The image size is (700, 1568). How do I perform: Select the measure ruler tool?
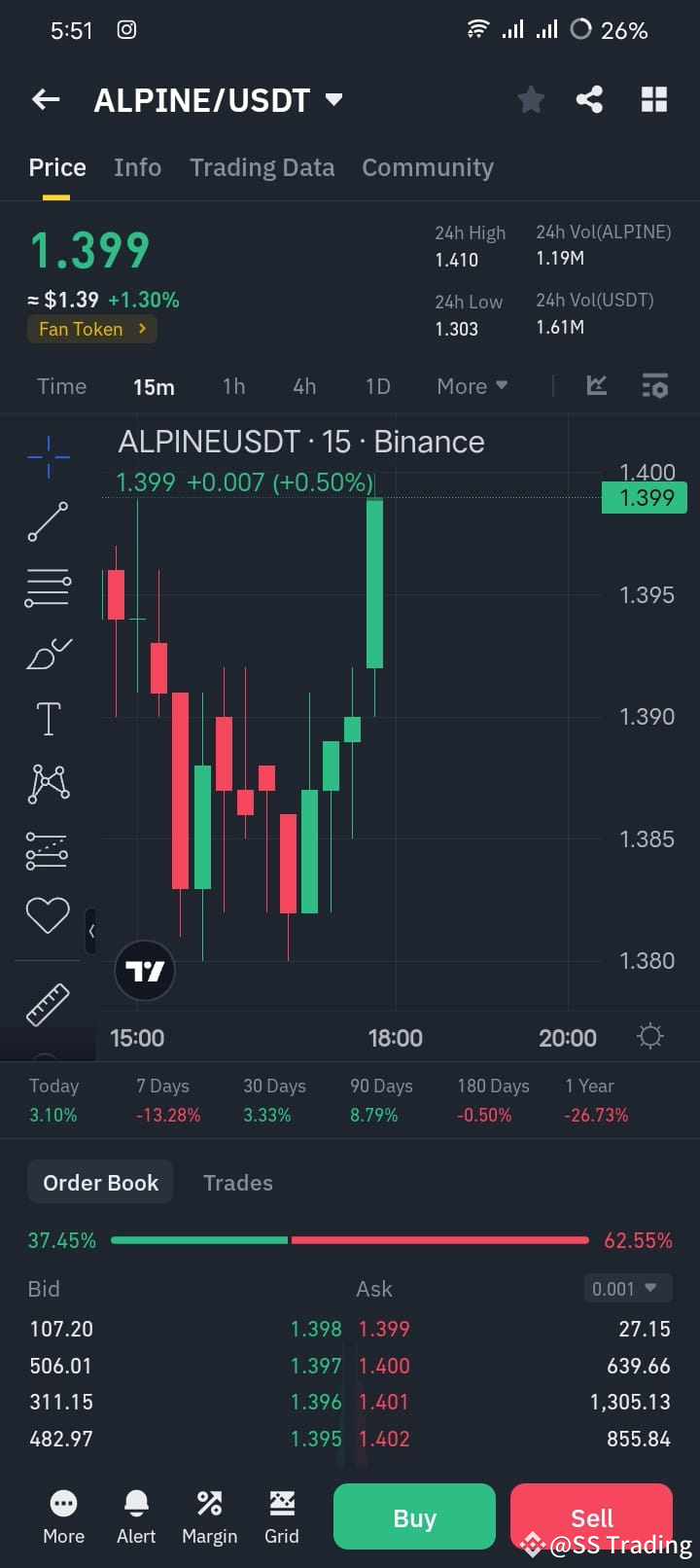(x=48, y=1004)
